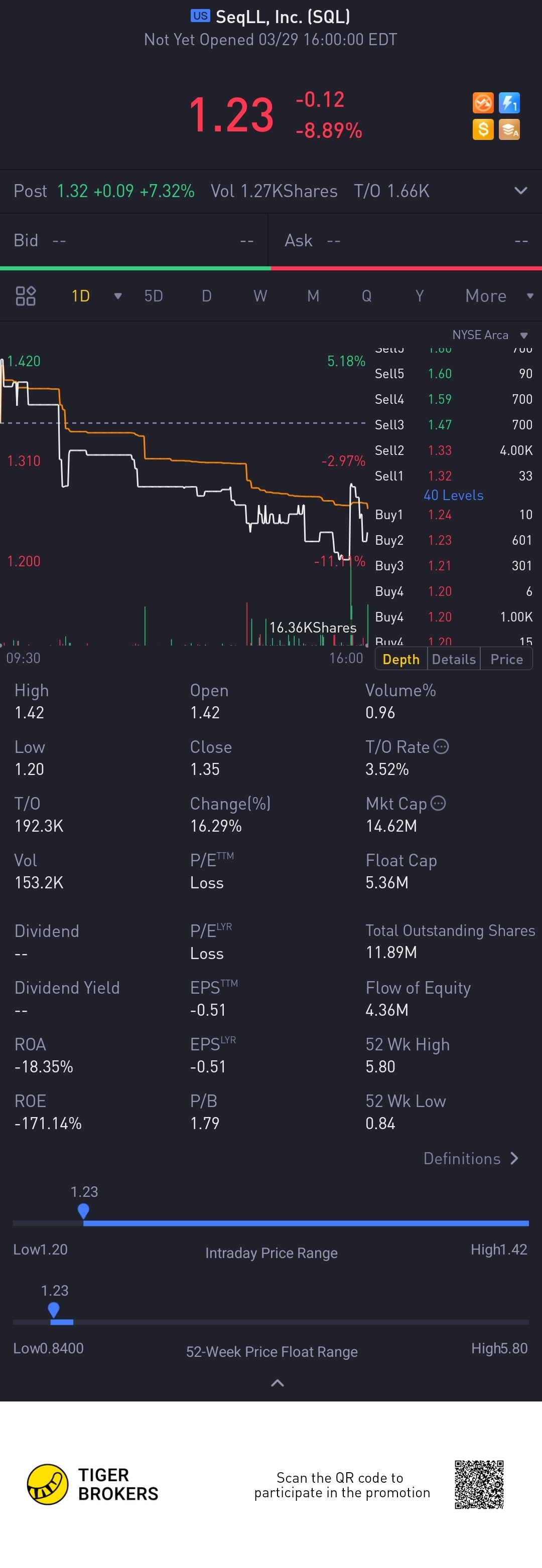Switch to the Price tab
This screenshot has width=542, height=1568.
click(x=506, y=659)
